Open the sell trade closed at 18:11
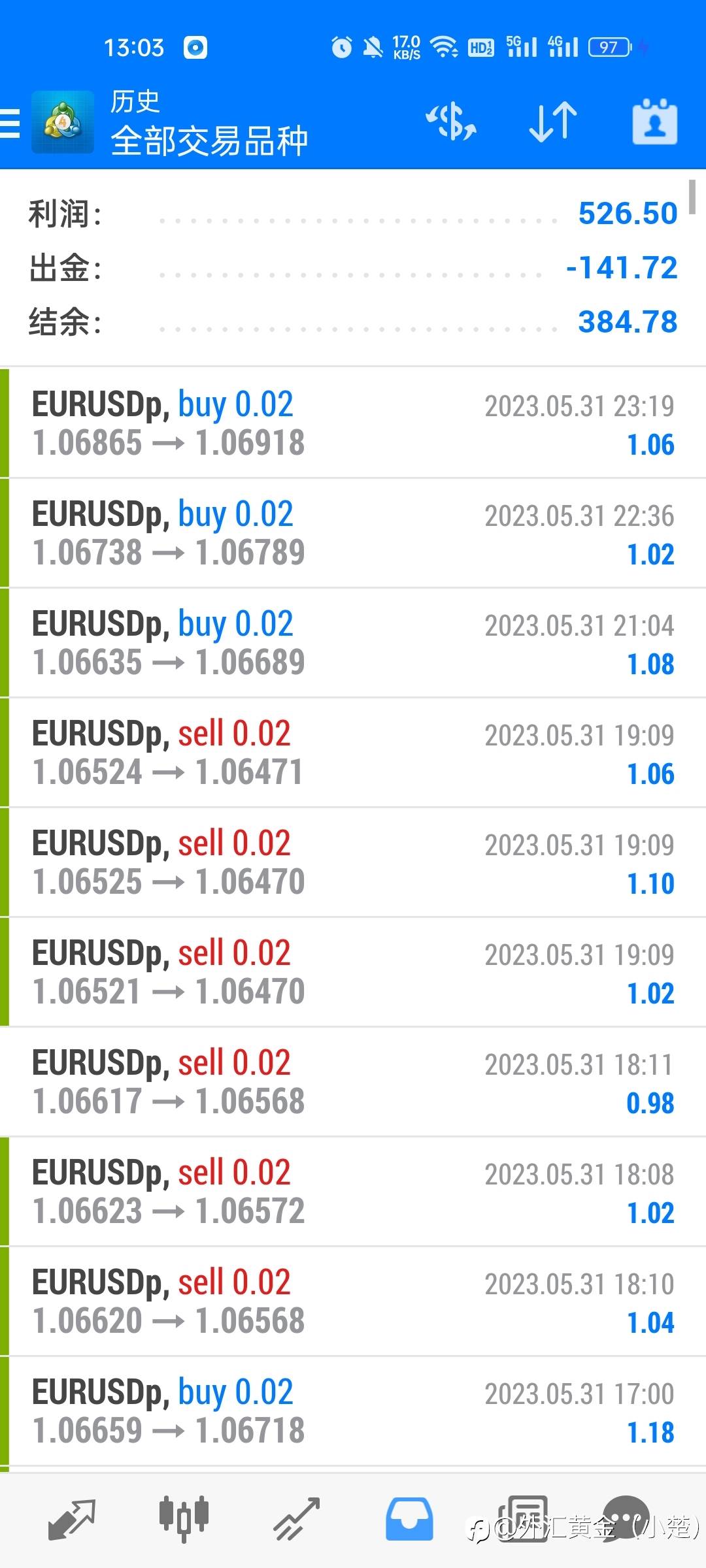Viewport: 706px width, 1568px height. click(353, 1082)
